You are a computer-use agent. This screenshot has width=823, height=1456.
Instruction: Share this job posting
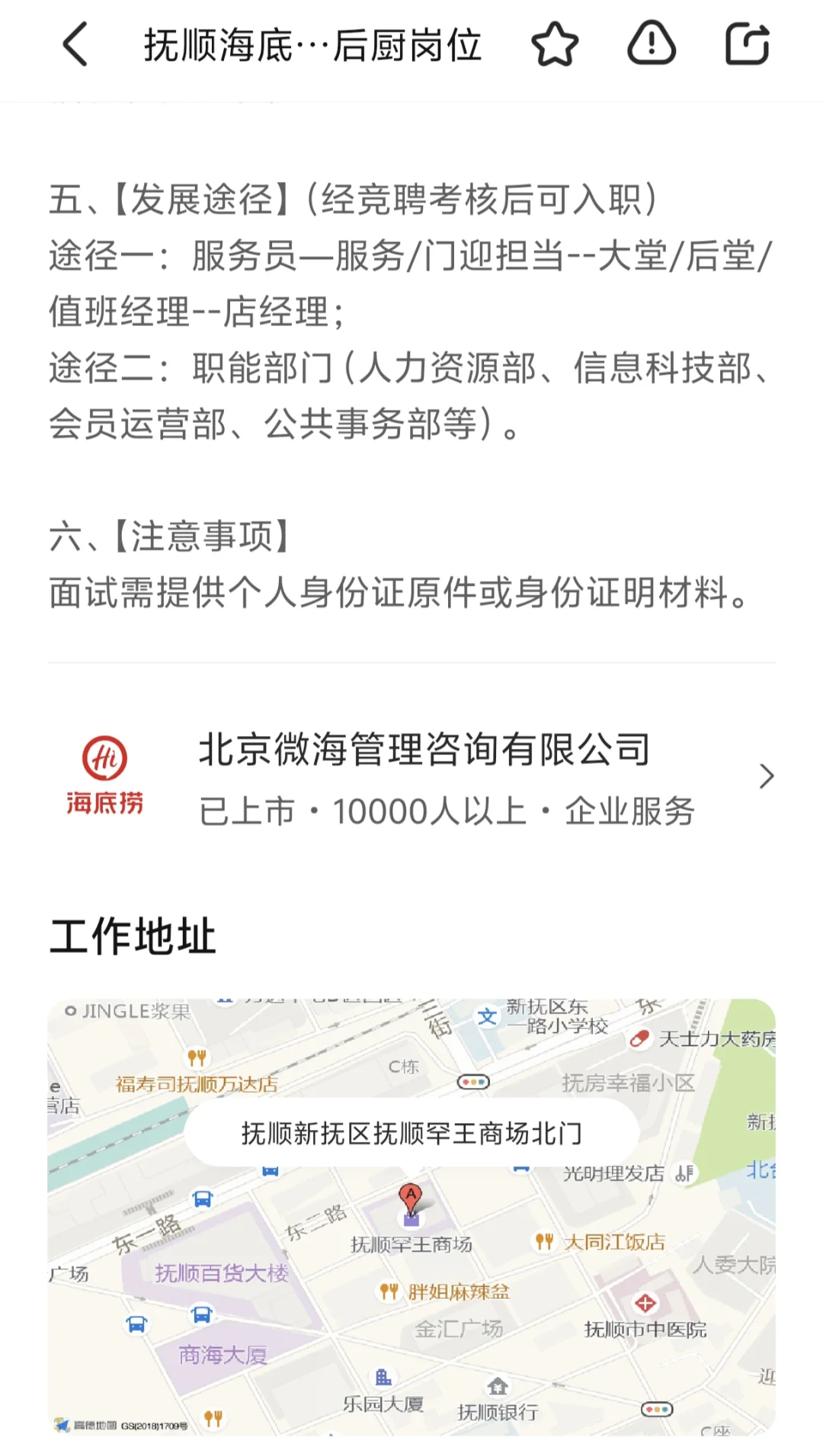748,44
